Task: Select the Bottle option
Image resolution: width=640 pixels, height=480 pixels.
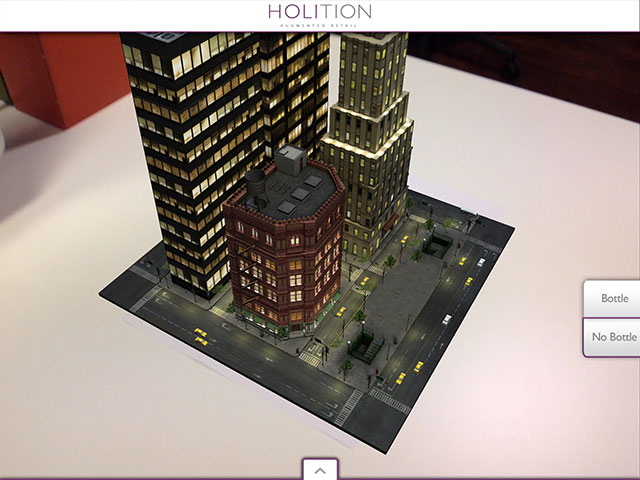Action: tap(613, 299)
